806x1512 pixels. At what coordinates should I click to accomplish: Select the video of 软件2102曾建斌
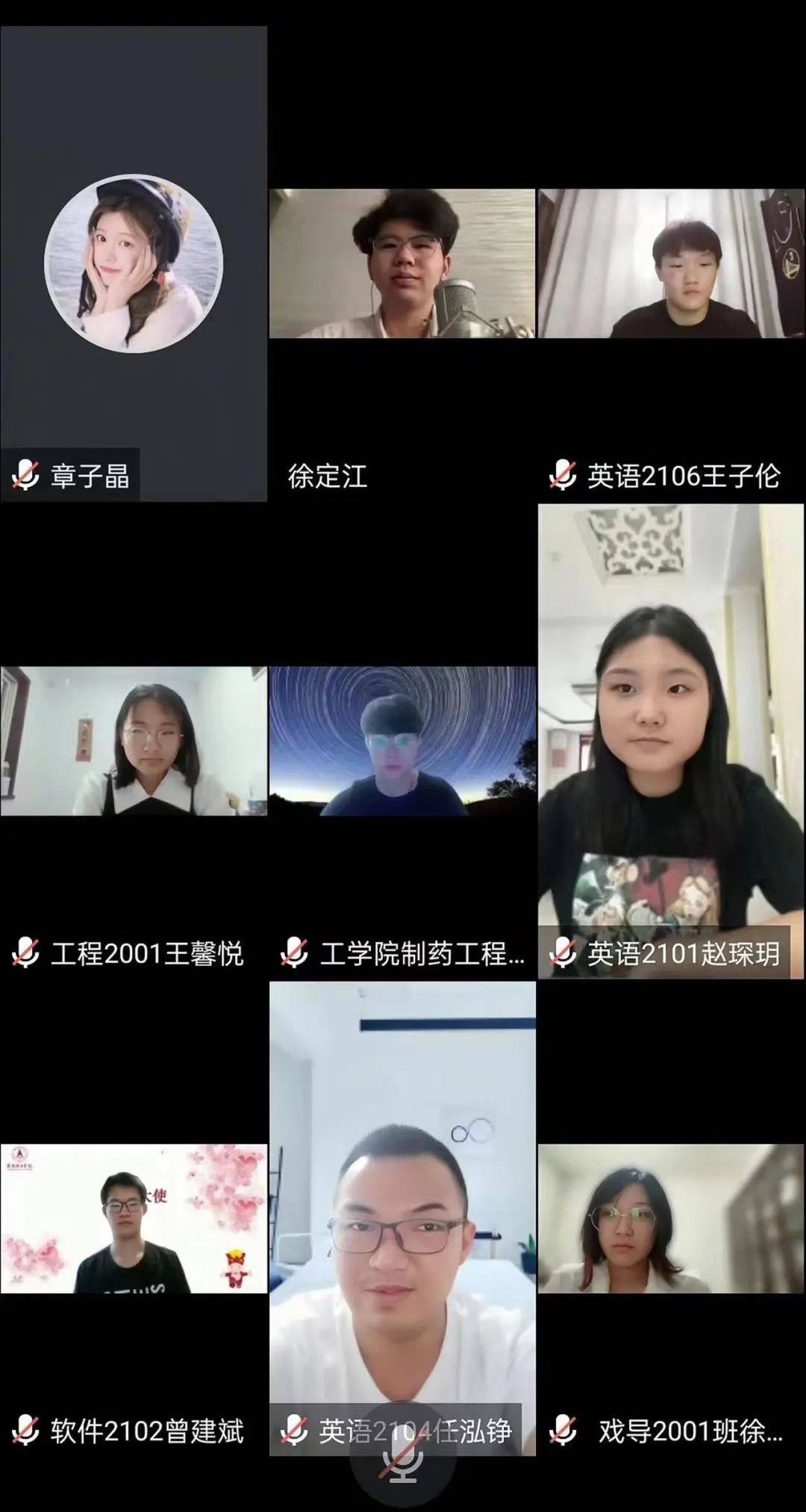[x=134, y=1218]
